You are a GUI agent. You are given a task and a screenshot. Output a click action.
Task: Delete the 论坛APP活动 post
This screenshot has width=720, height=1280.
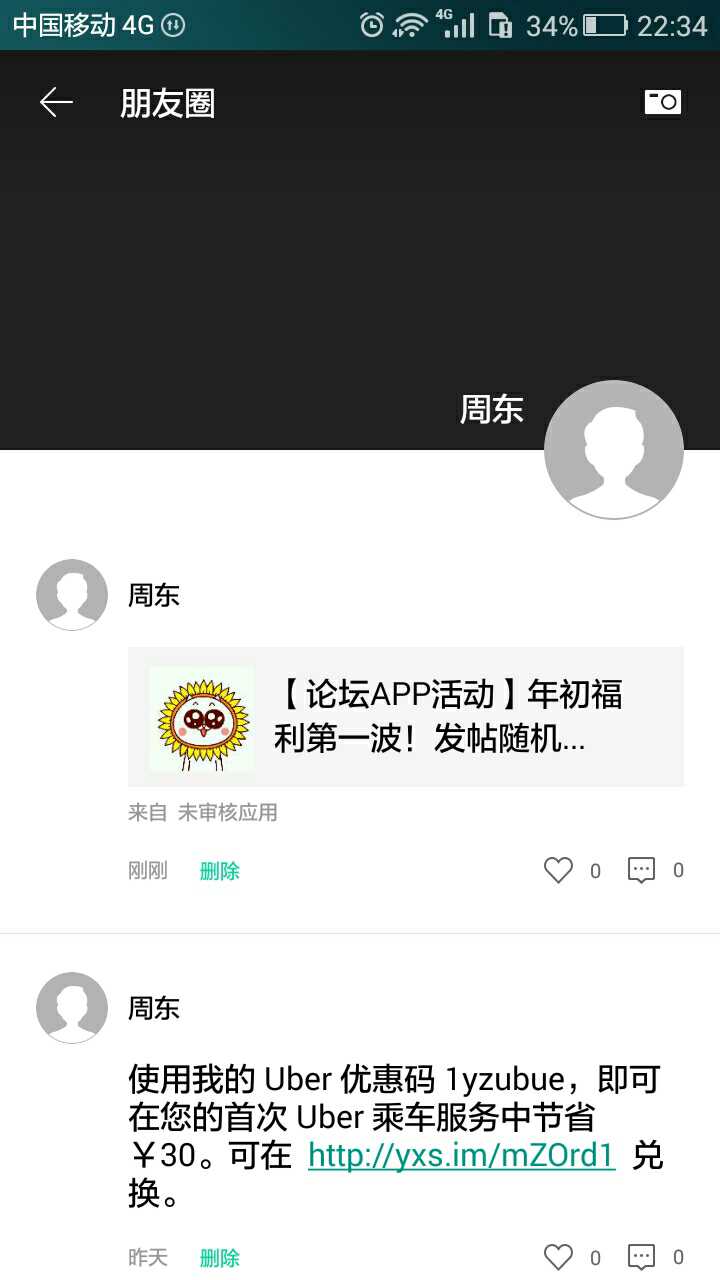point(219,871)
